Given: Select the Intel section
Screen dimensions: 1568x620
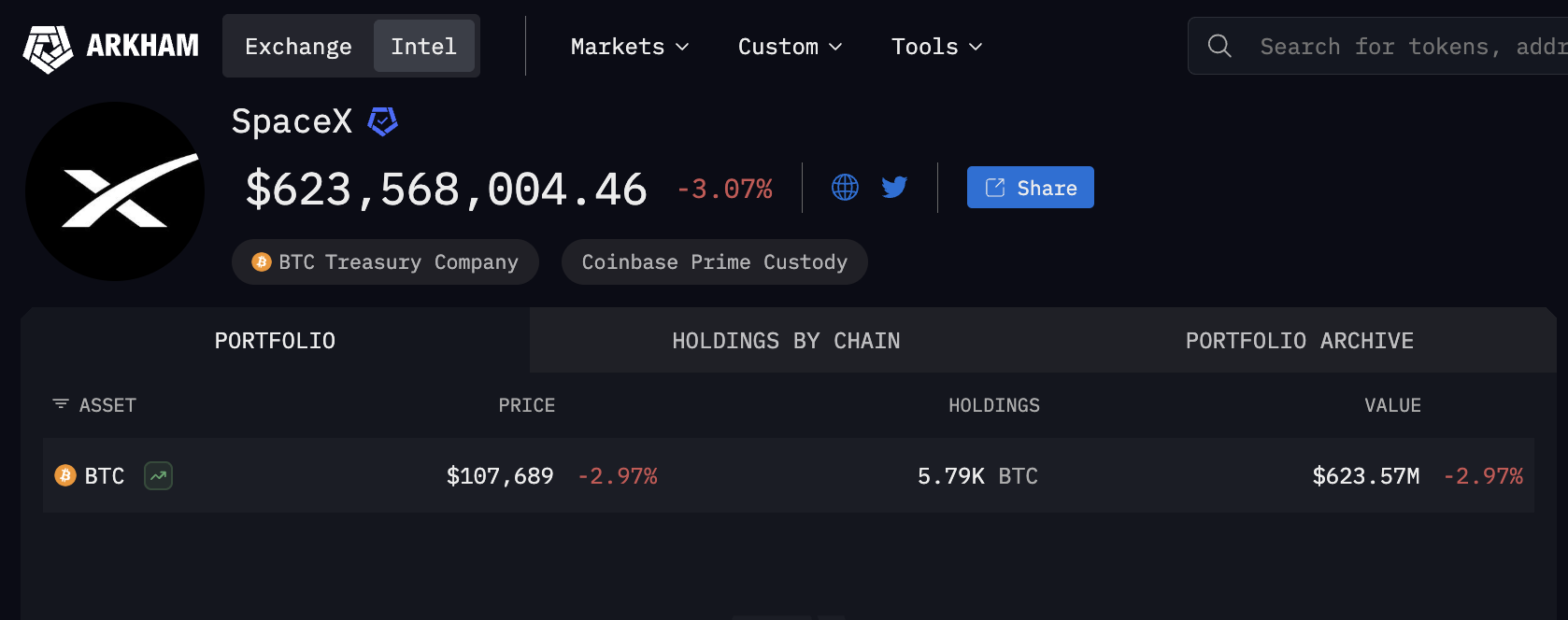Looking at the screenshot, I should pyautogui.click(x=423, y=47).
